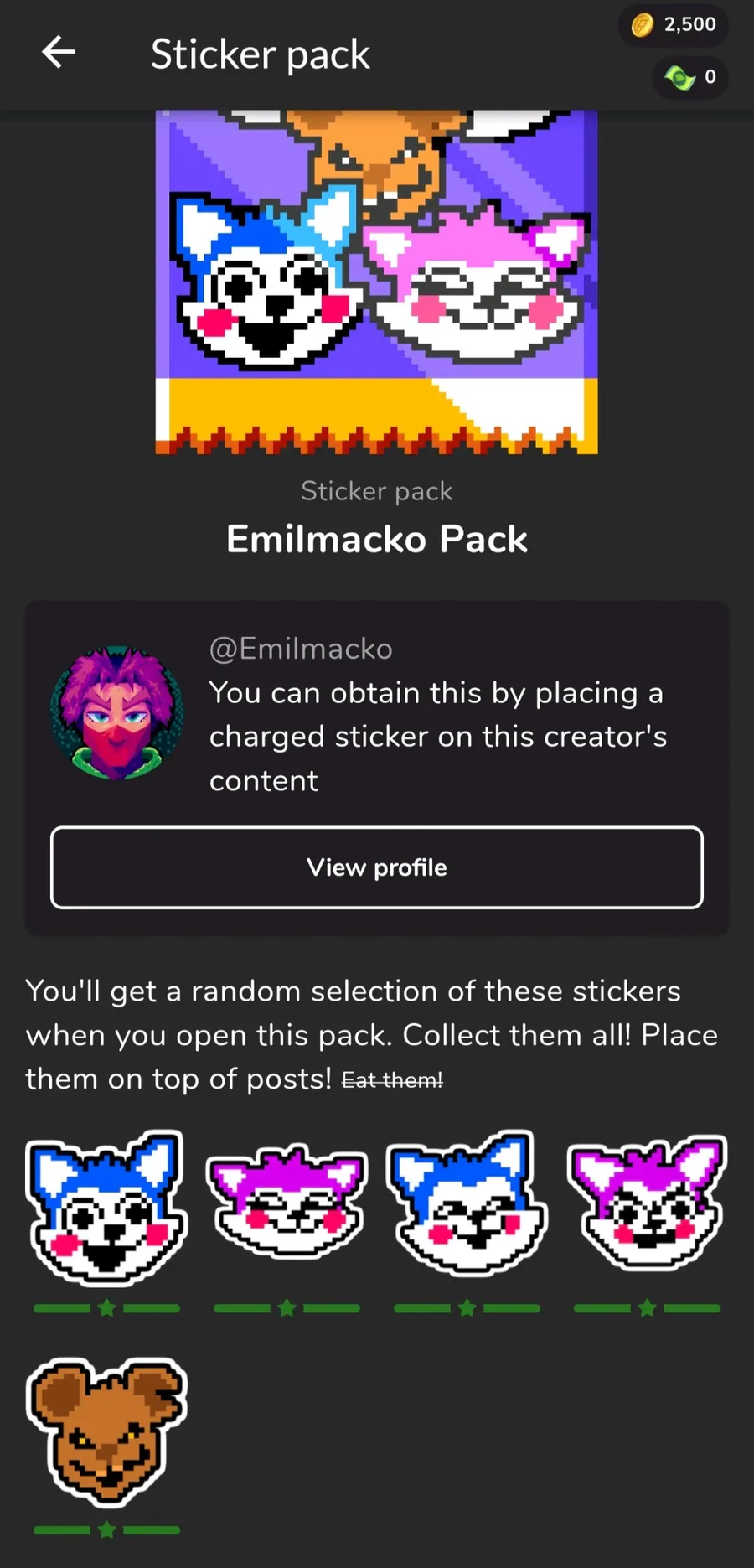Open the blue cat winking sticker
Image resolution: width=754 pixels, height=1568 pixels.
tap(467, 1204)
